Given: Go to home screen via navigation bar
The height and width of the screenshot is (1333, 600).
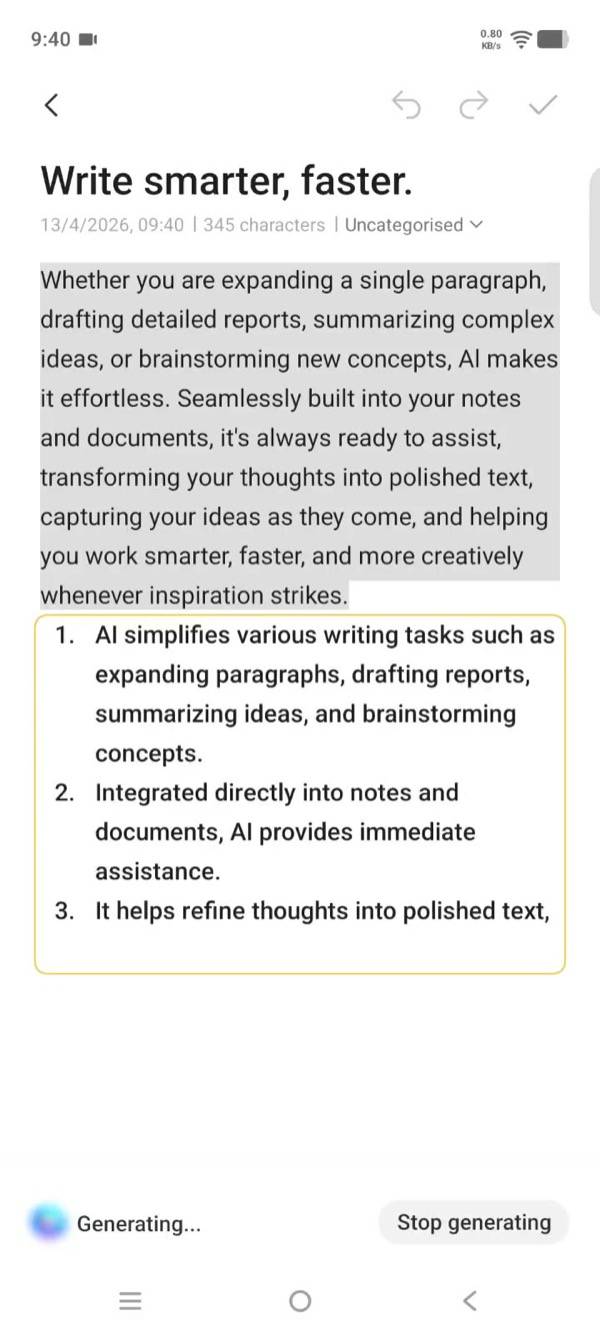Looking at the screenshot, I should 299,1301.
